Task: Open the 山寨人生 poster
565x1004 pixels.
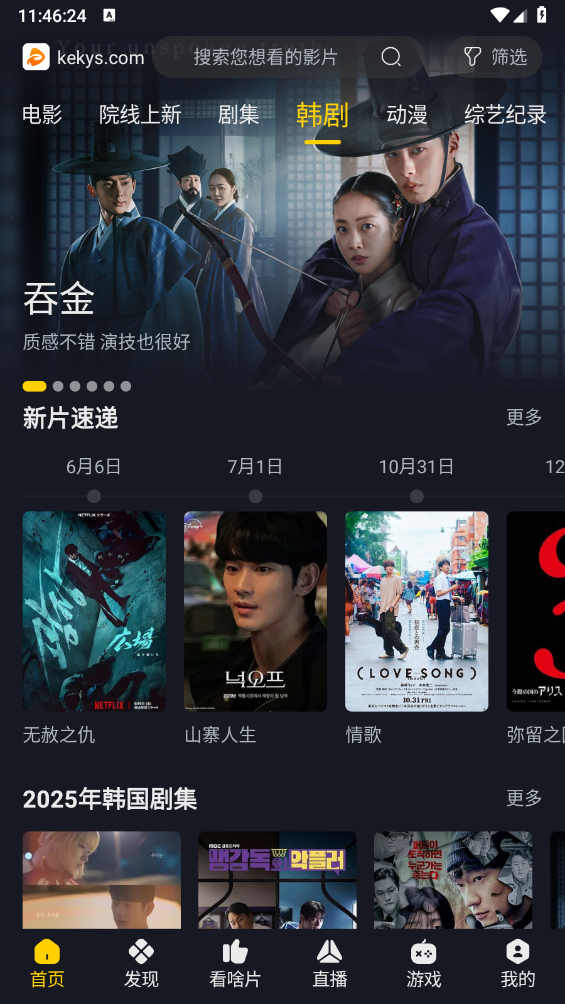Action: coord(256,611)
